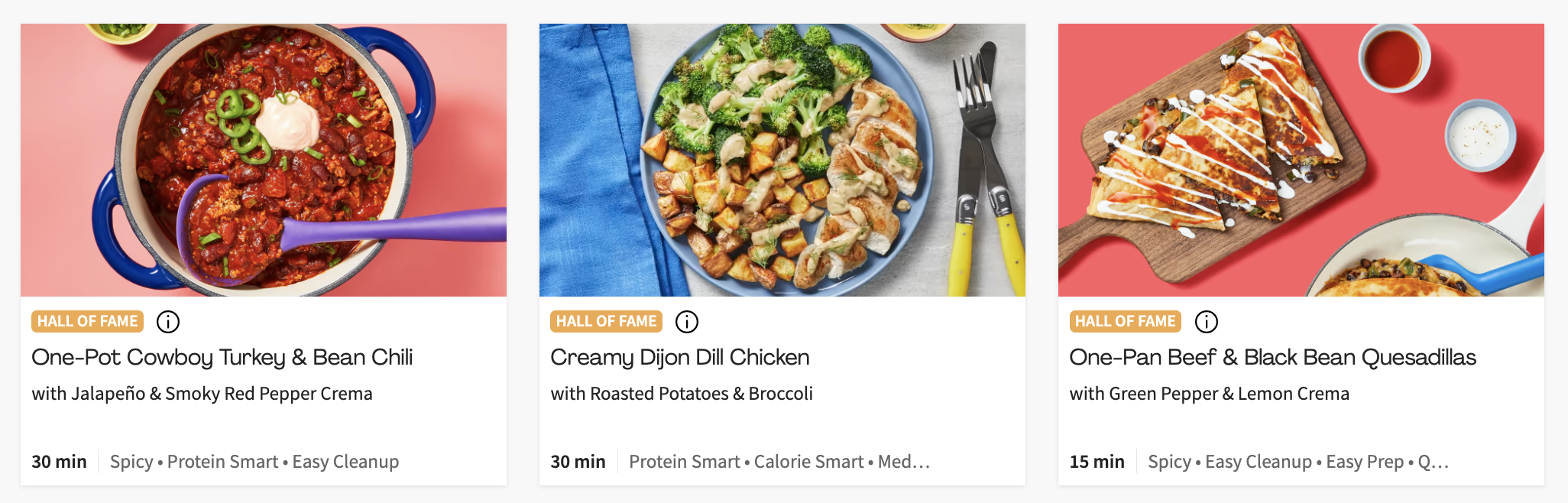Open the One-Pan Beef & Black Bean Quesadillas card
The height and width of the screenshot is (503, 1568).
click(1272, 357)
